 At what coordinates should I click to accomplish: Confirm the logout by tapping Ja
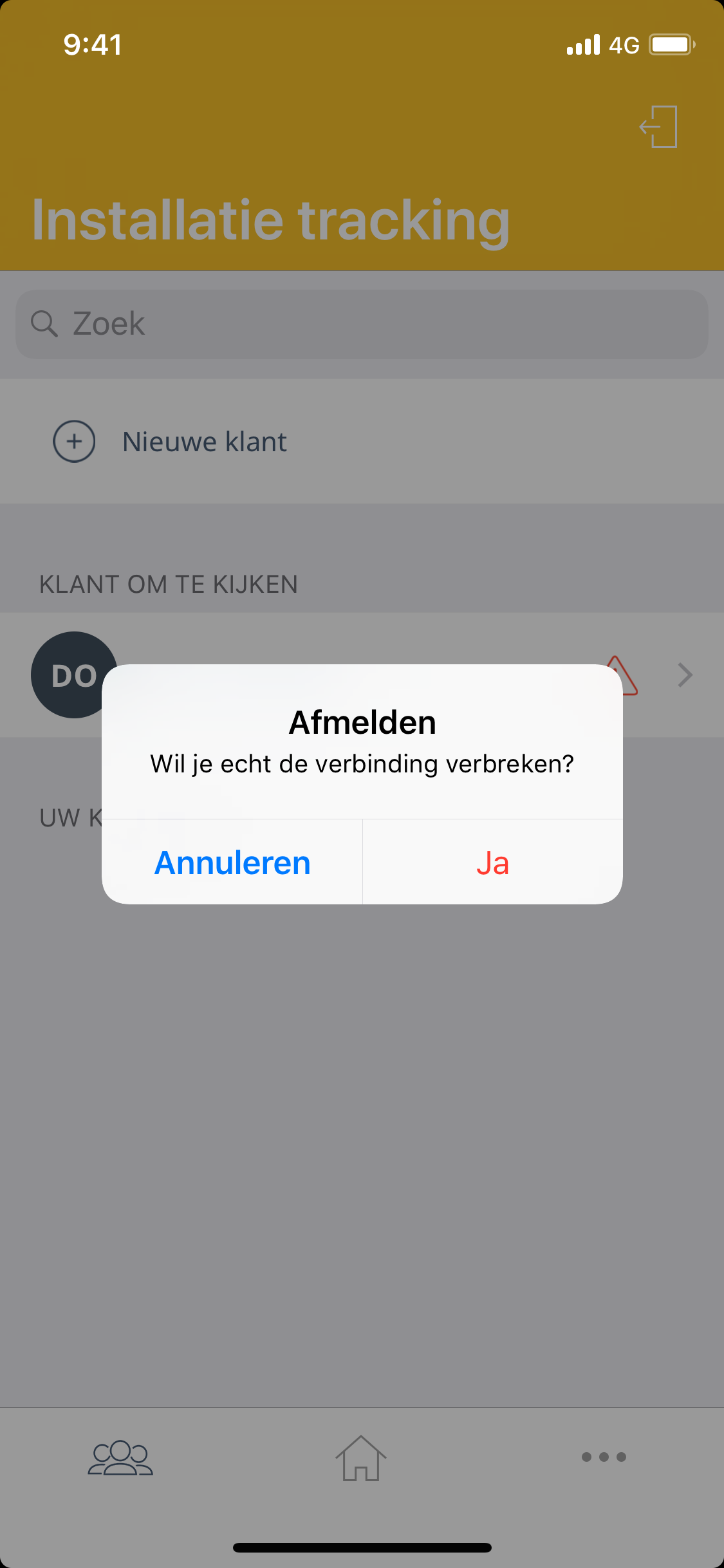(x=492, y=863)
